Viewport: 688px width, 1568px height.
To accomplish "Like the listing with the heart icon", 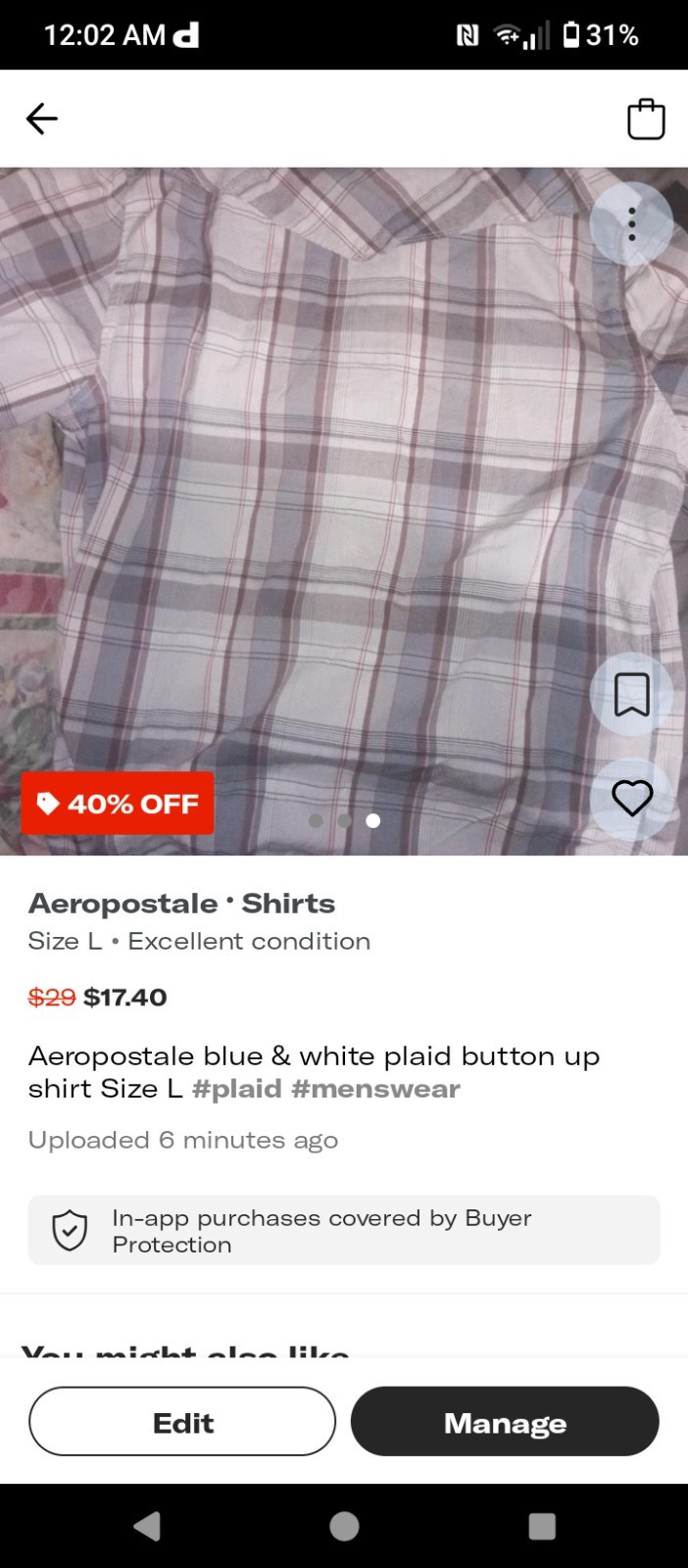I will tap(632, 799).
